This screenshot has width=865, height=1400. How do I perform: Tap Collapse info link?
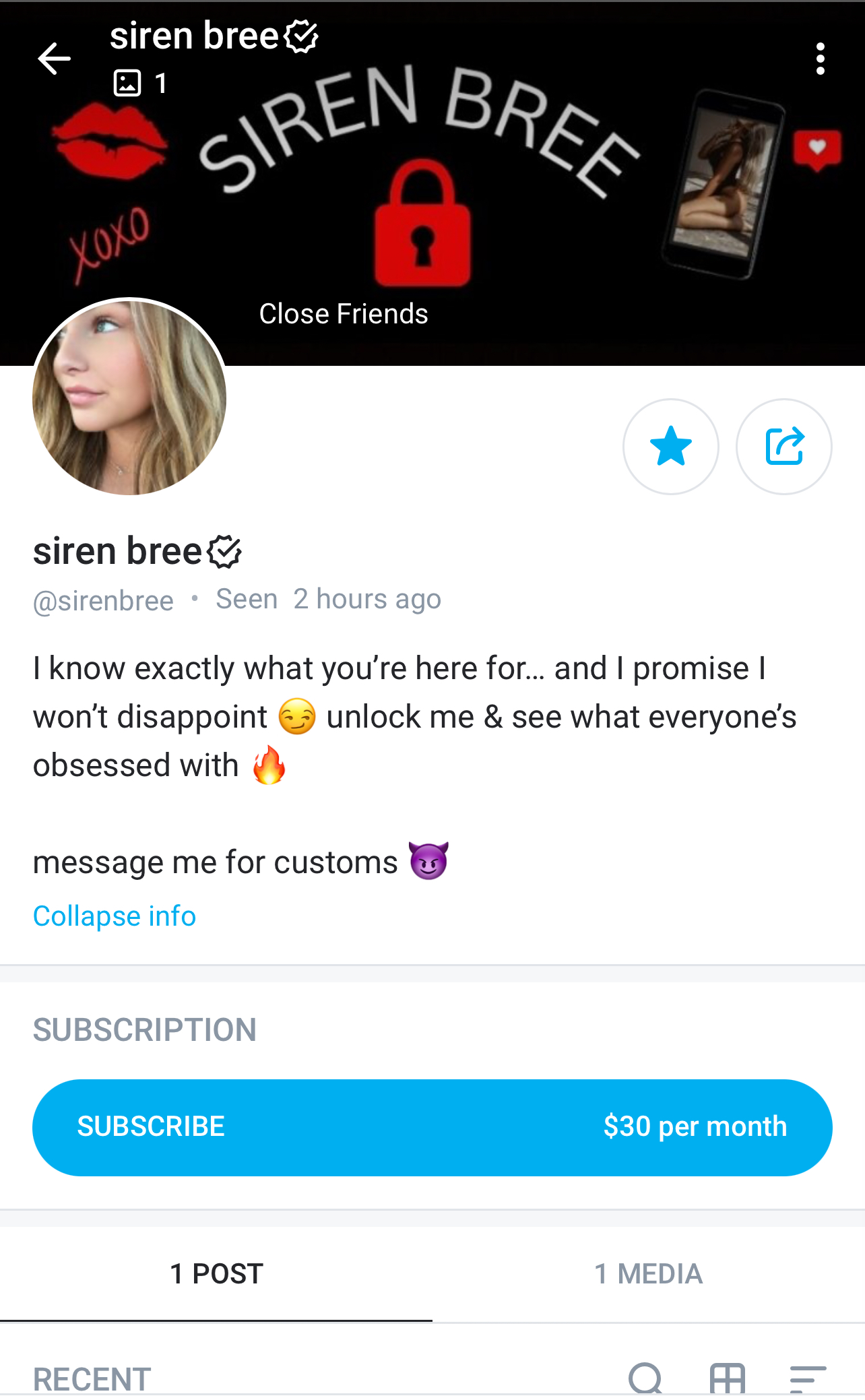pyautogui.click(x=115, y=916)
